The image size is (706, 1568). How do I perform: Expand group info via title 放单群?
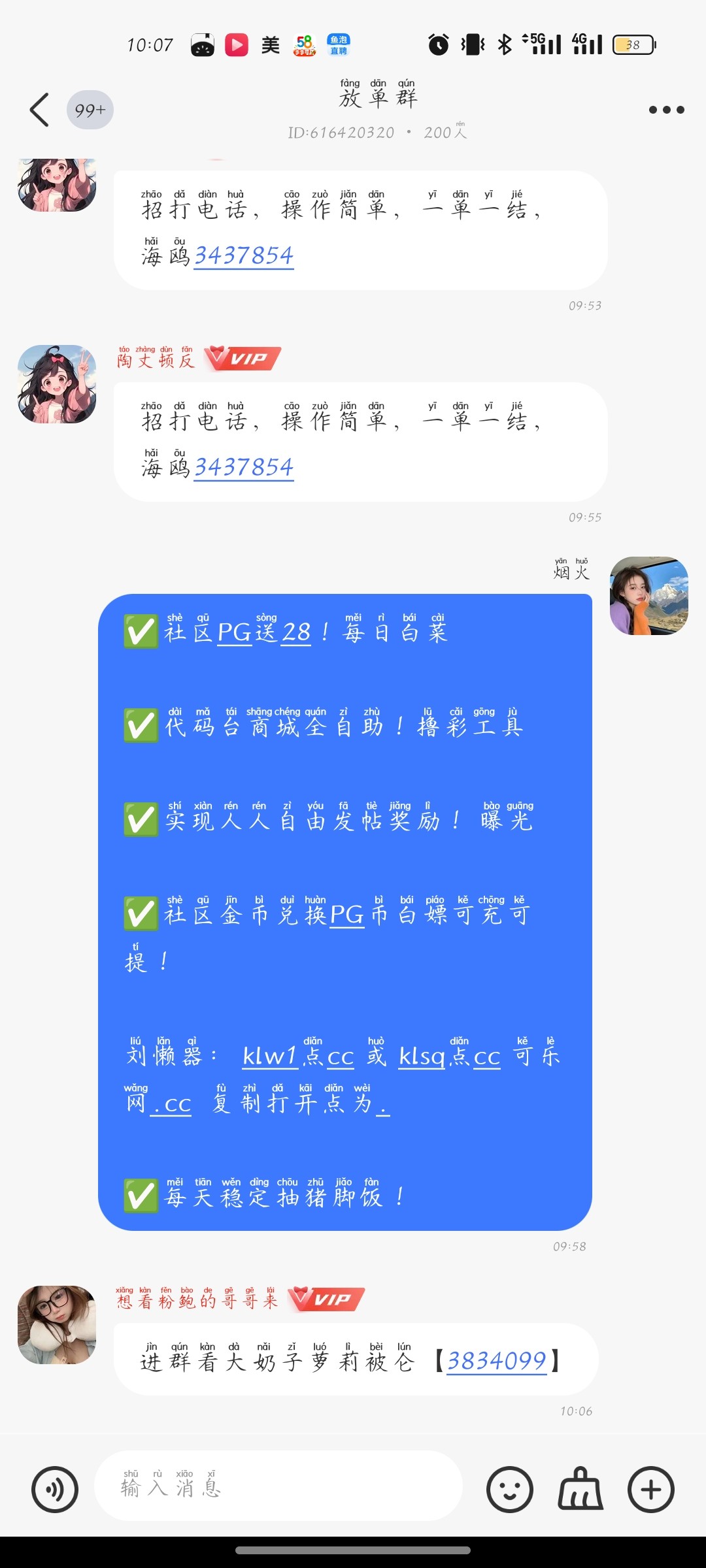379,98
